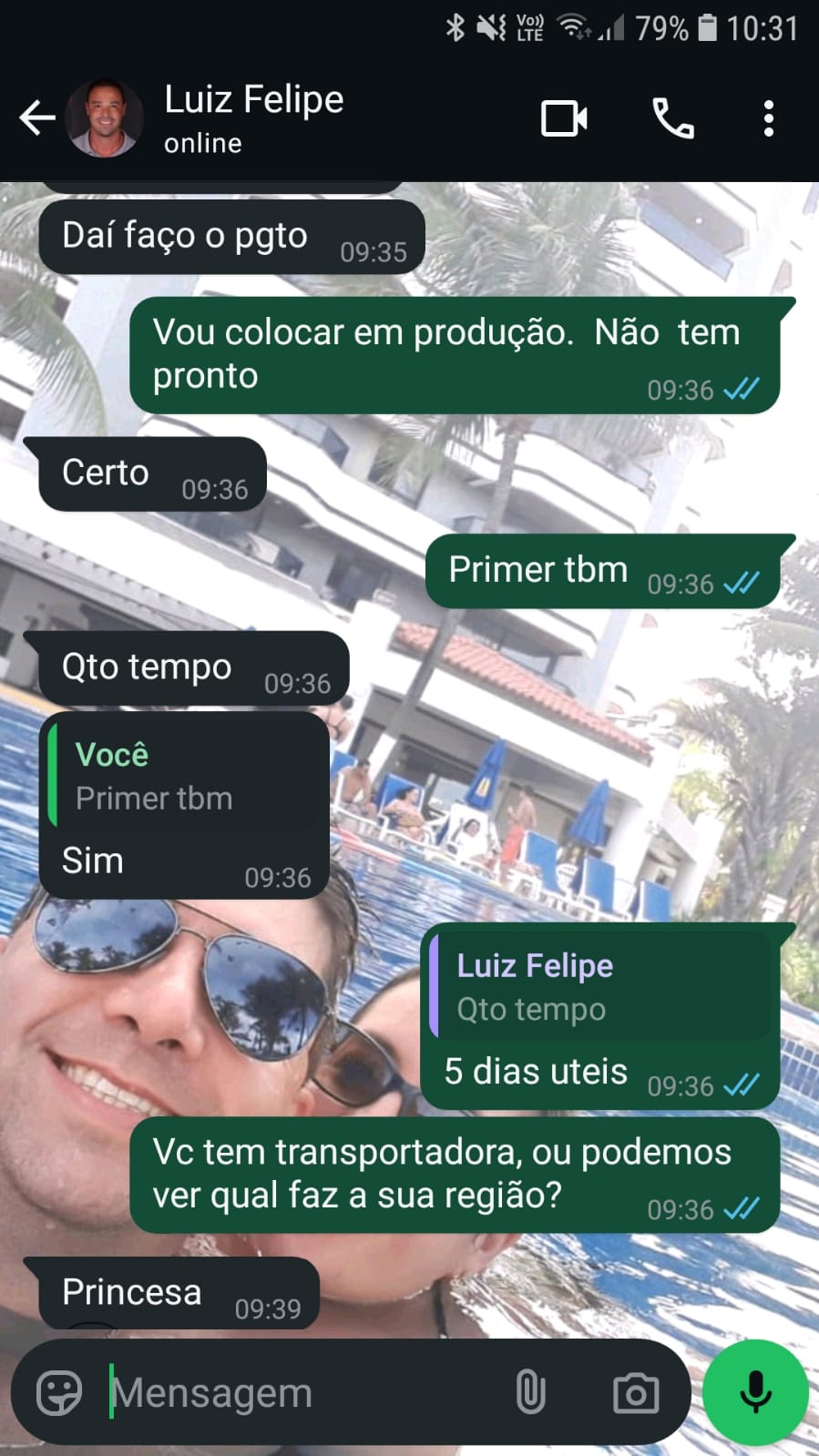Open the overflow menu
Viewport: 819px width, 1456px height.
[x=768, y=119]
